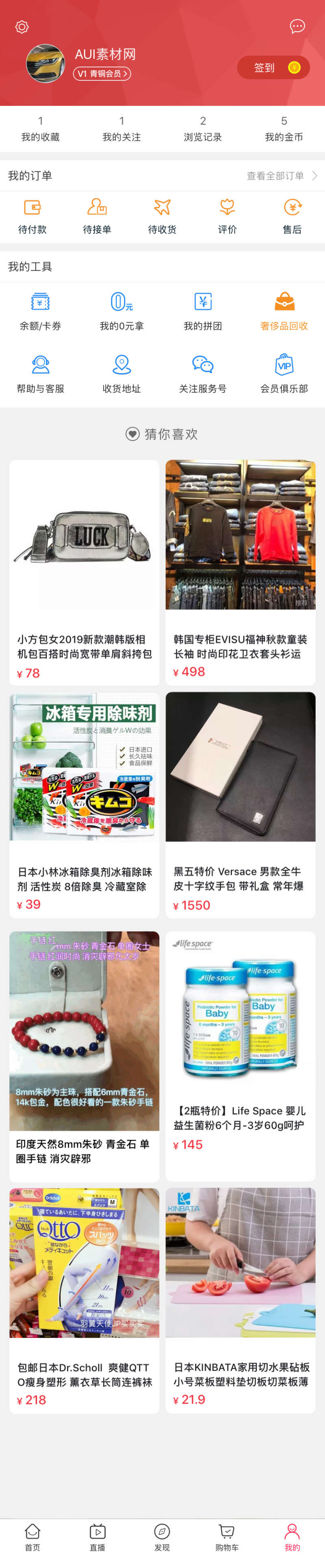Tap the 签到 check-in button
Screen dimensions: 325x1568
273,68
